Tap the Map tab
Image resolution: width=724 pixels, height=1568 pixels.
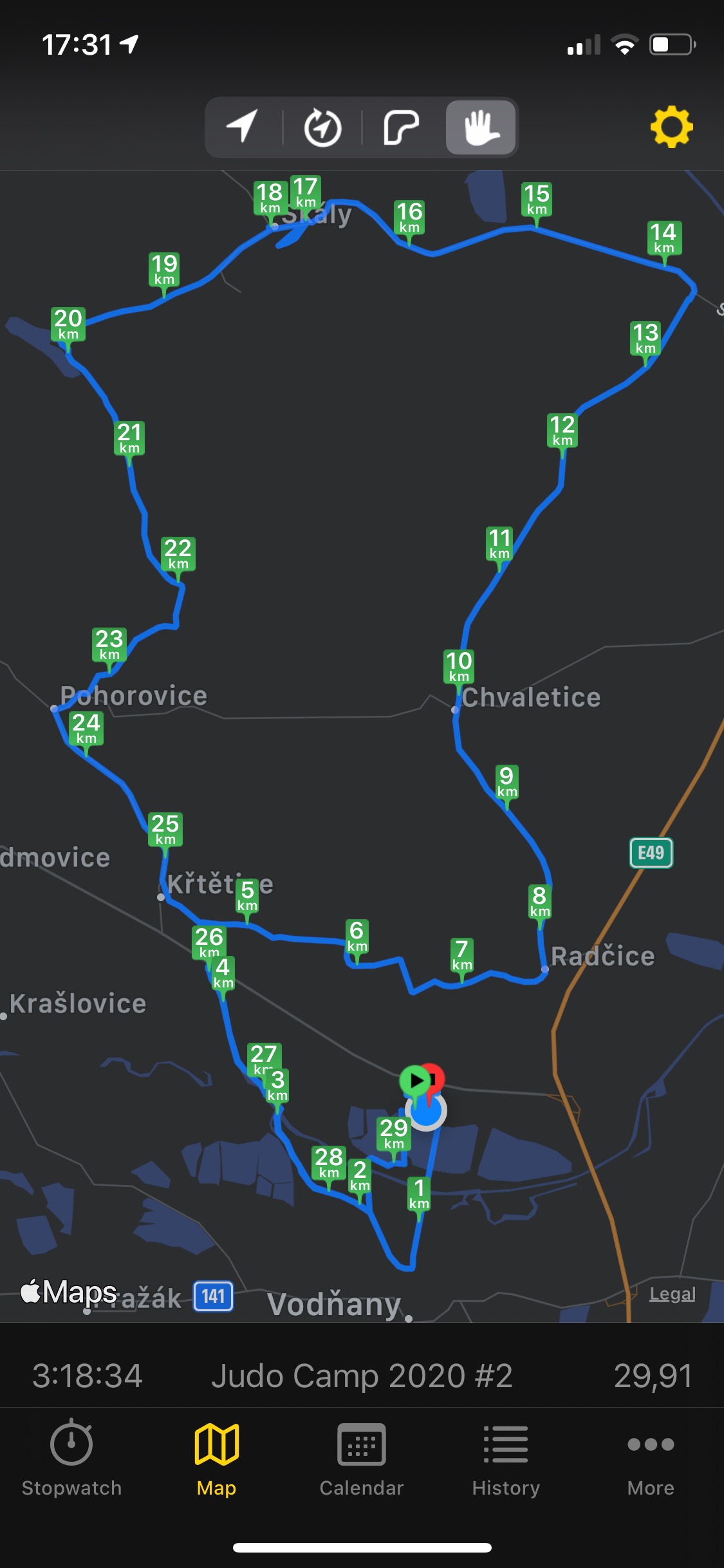point(216,1459)
